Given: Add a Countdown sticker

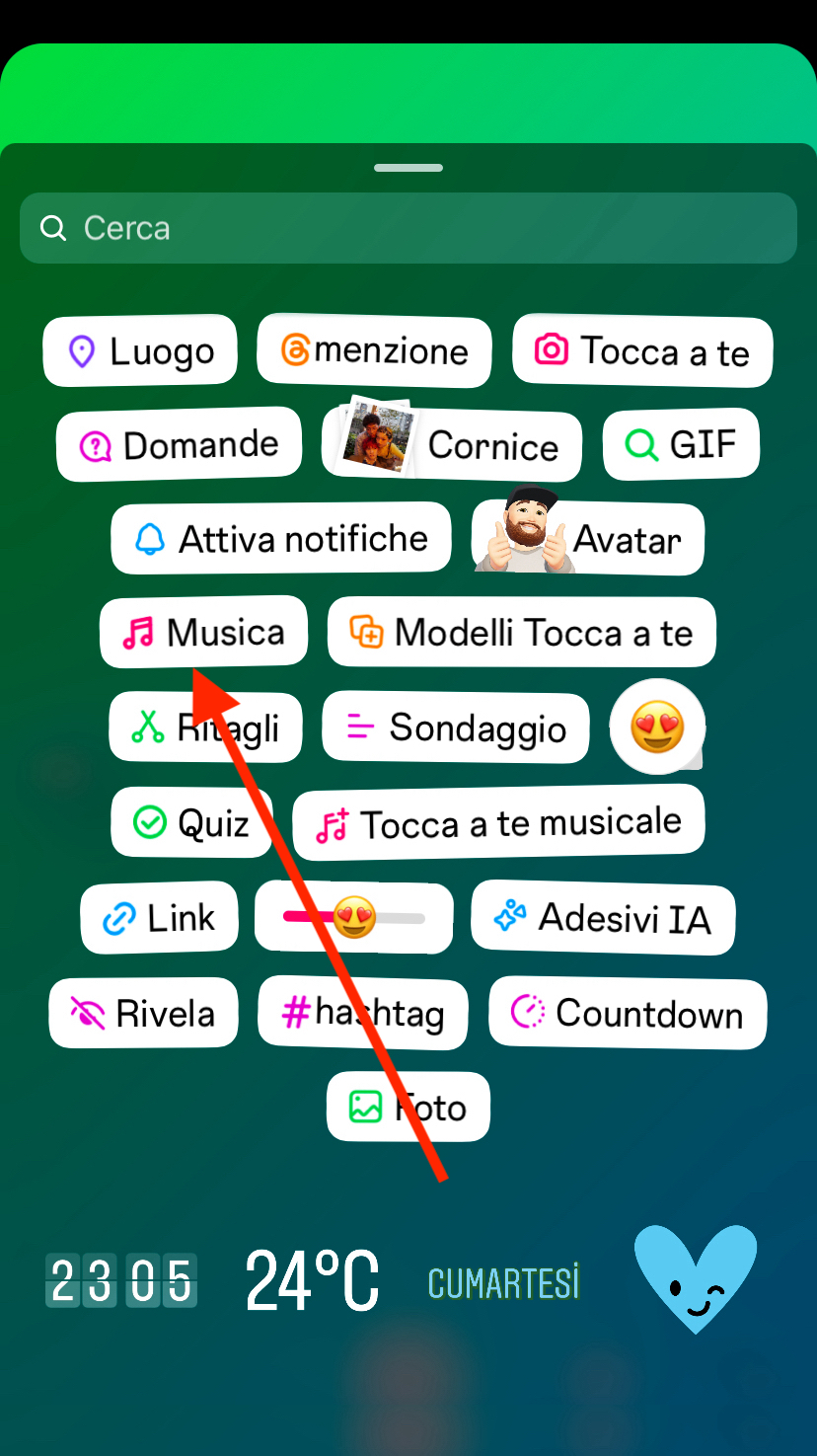Looking at the screenshot, I should coord(628,1013).
